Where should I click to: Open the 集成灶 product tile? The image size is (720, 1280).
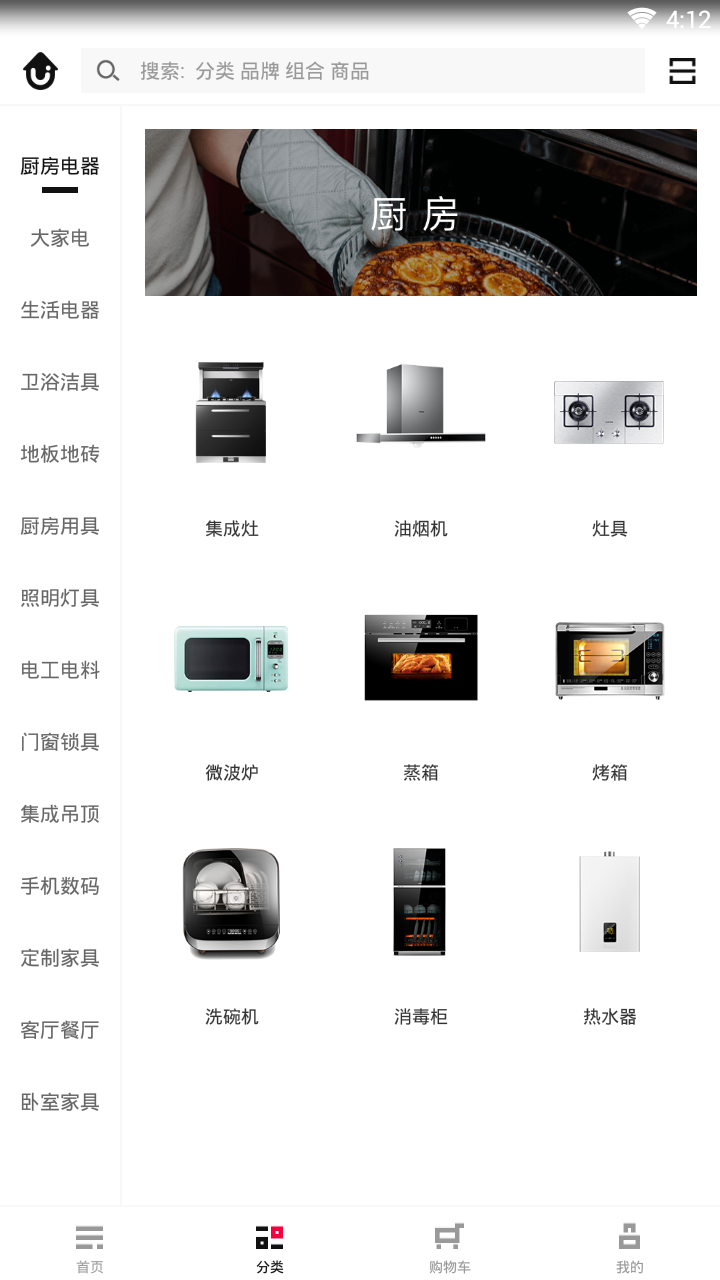pyautogui.click(x=232, y=440)
